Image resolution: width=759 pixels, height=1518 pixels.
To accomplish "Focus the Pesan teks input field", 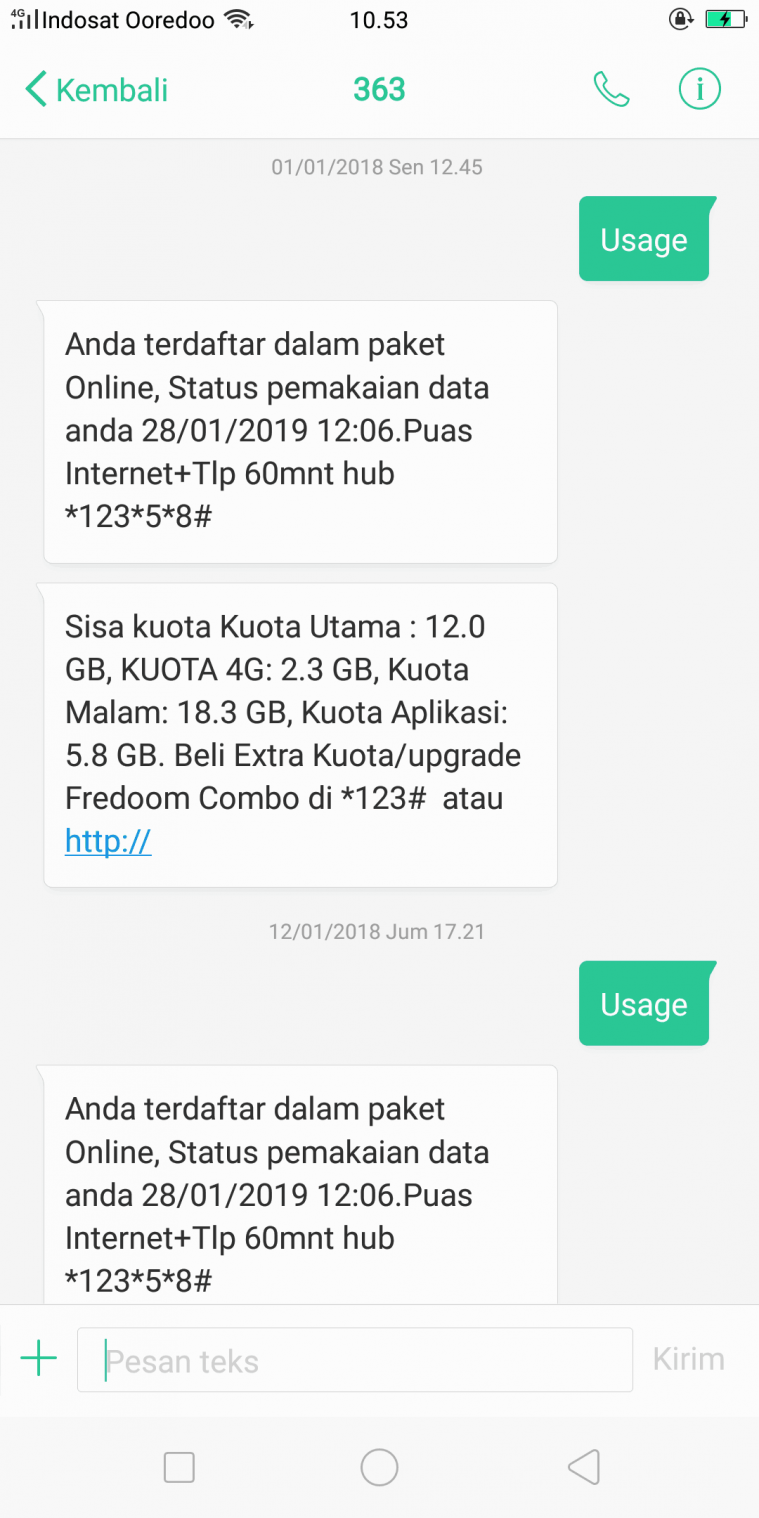I will 355,1360.
